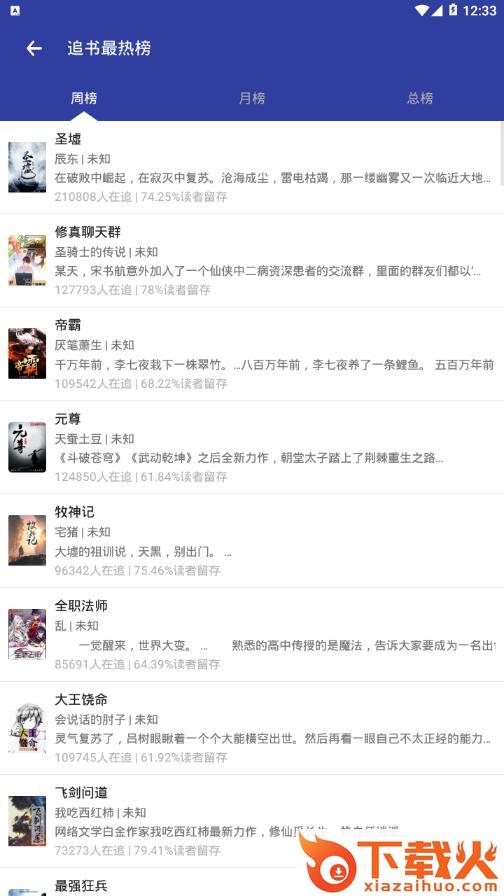Open the book 圣墟 by 辰东

(x=252, y=167)
